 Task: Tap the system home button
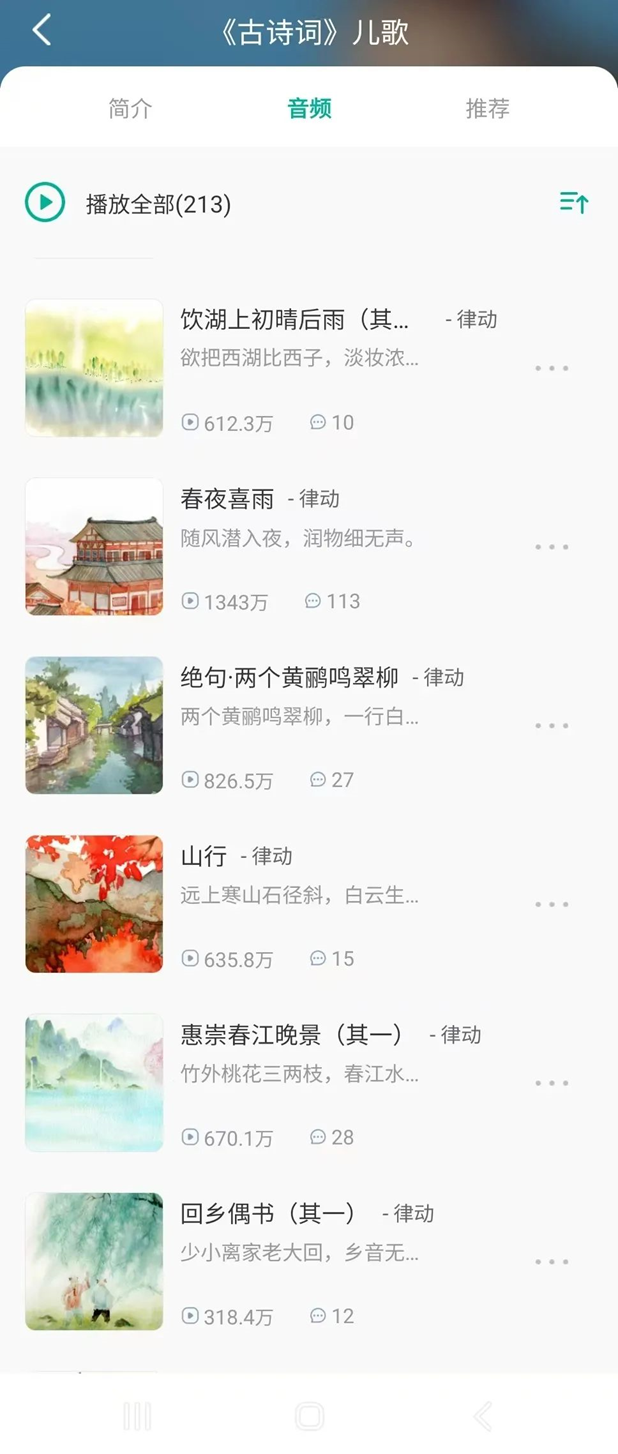pos(309,1416)
